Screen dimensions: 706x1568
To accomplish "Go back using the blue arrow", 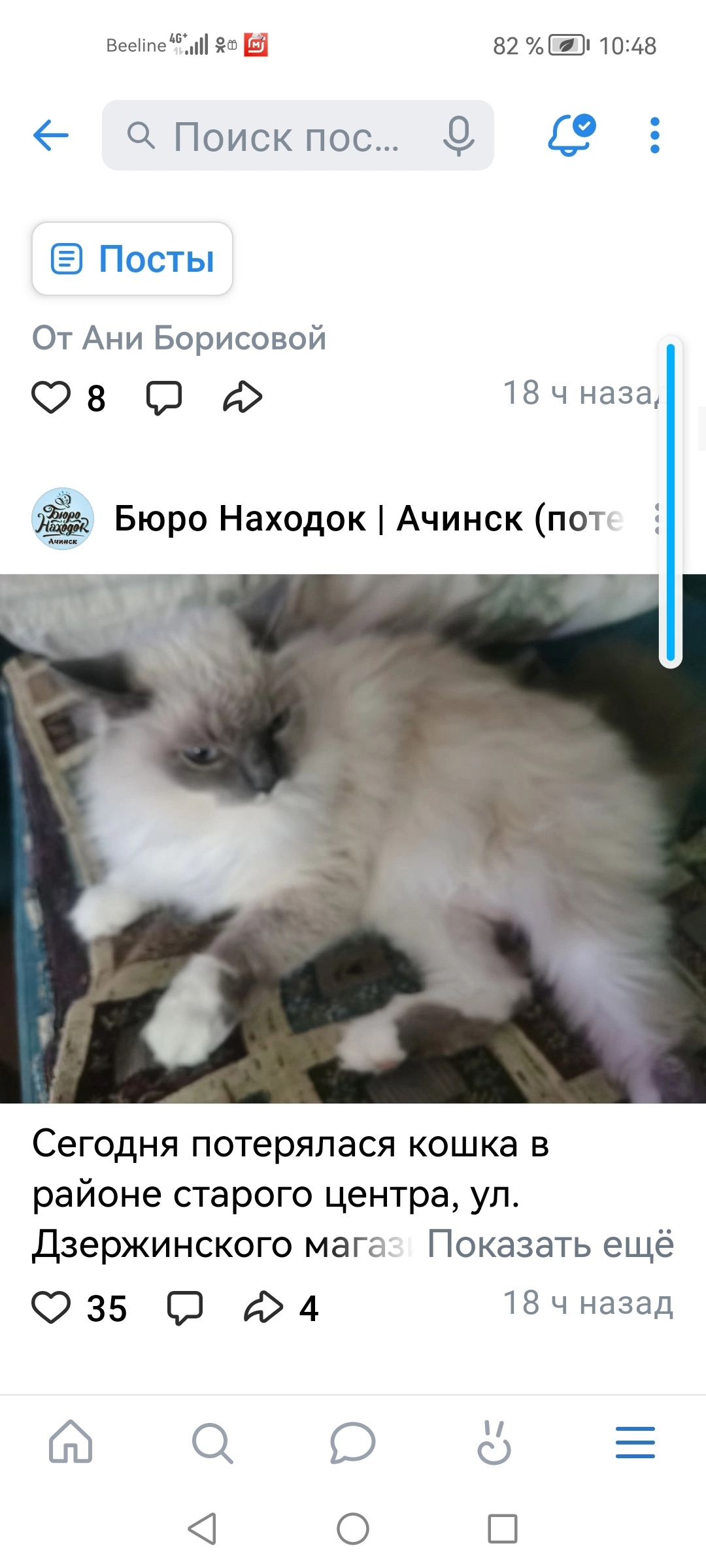I will tap(51, 136).
